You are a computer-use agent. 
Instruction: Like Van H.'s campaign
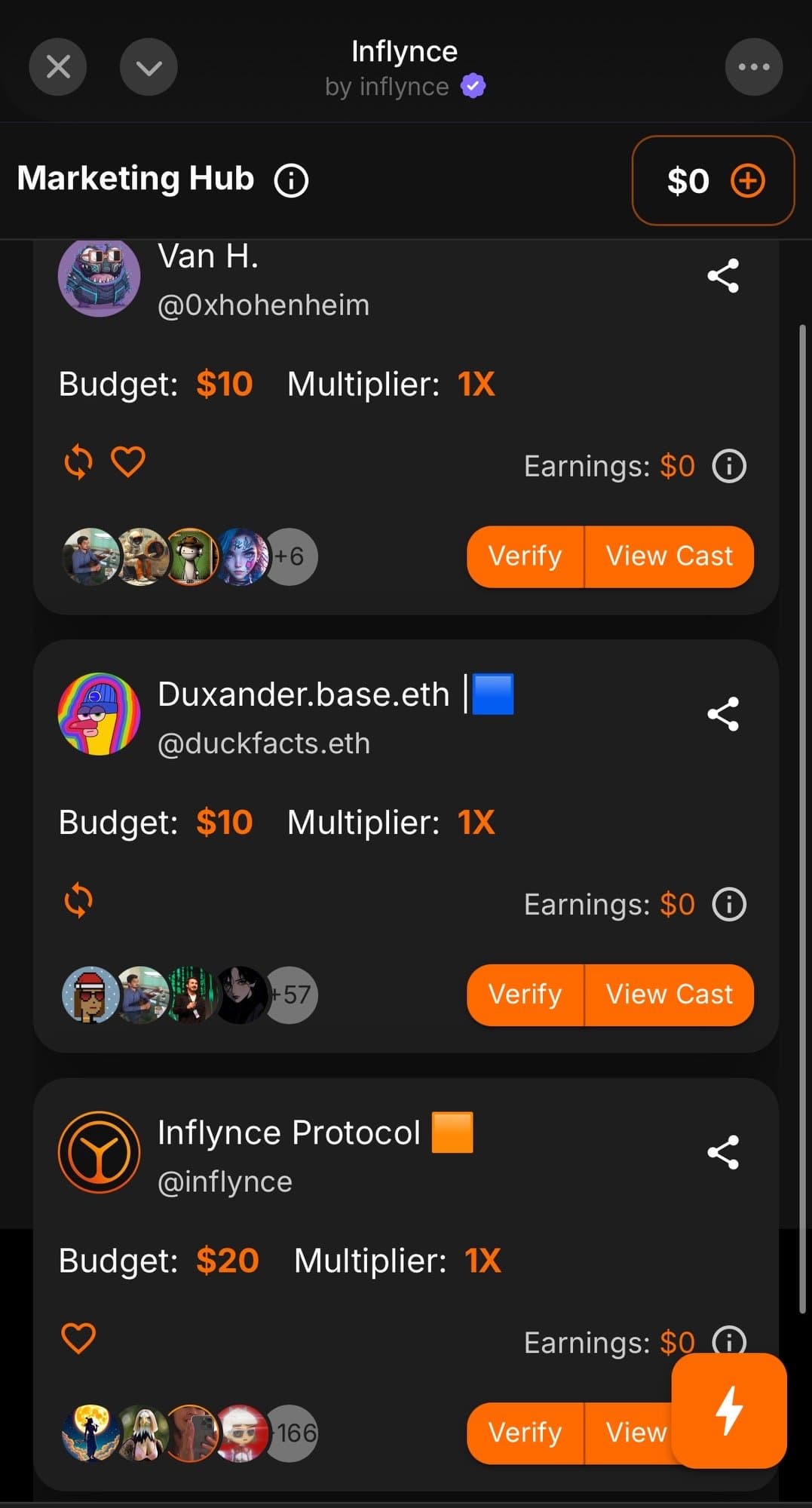coord(127,462)
